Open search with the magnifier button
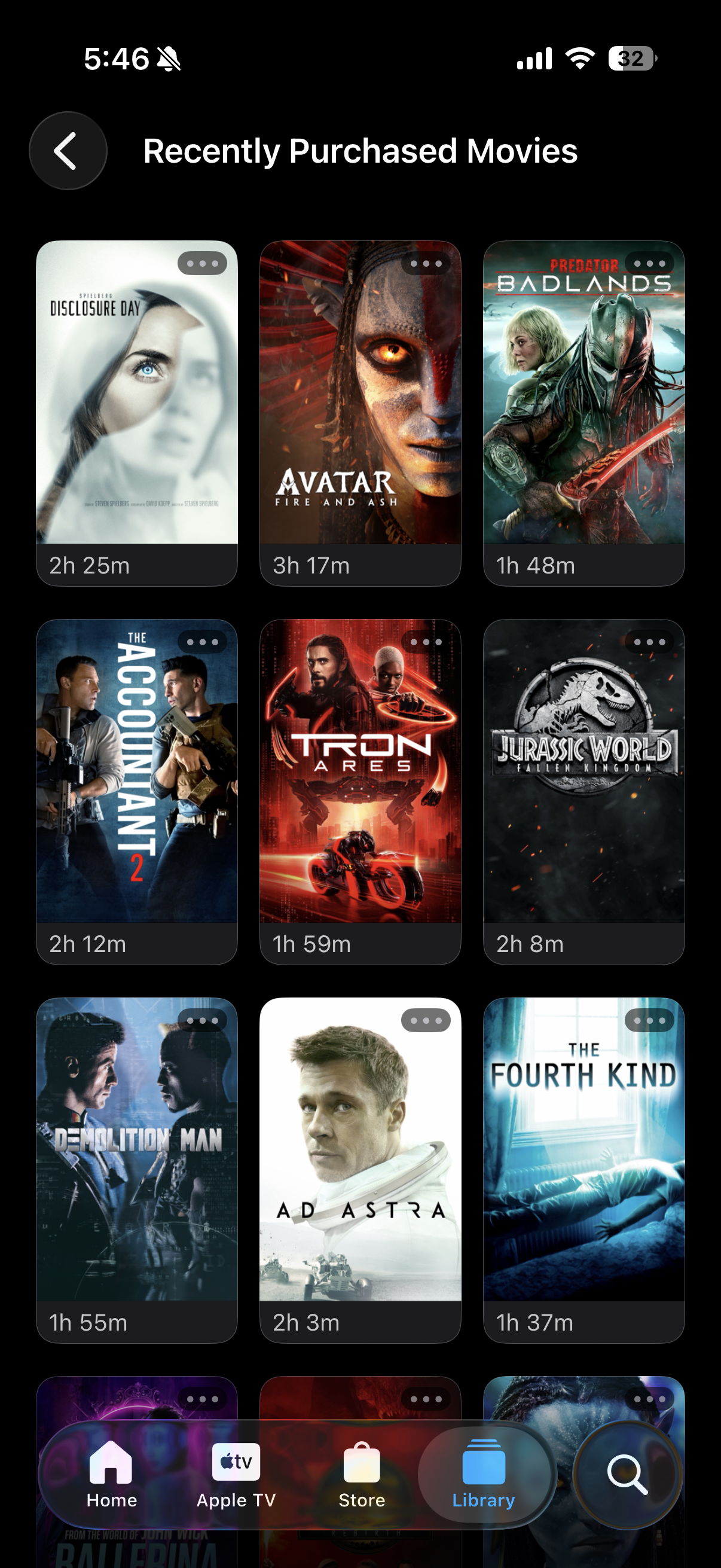The image size is (721, 1568). click(x=627, y=1474)
